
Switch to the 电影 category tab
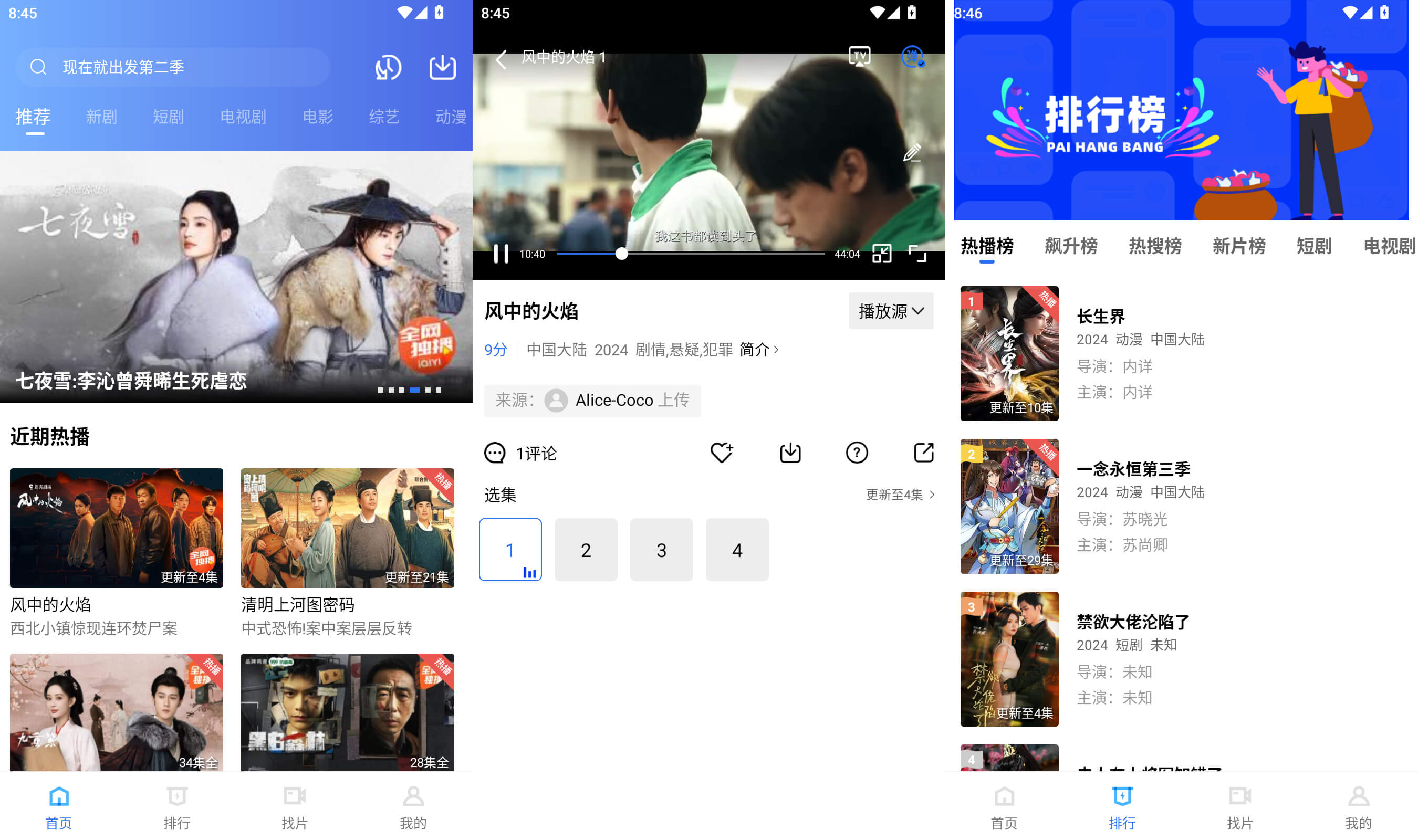318,117
